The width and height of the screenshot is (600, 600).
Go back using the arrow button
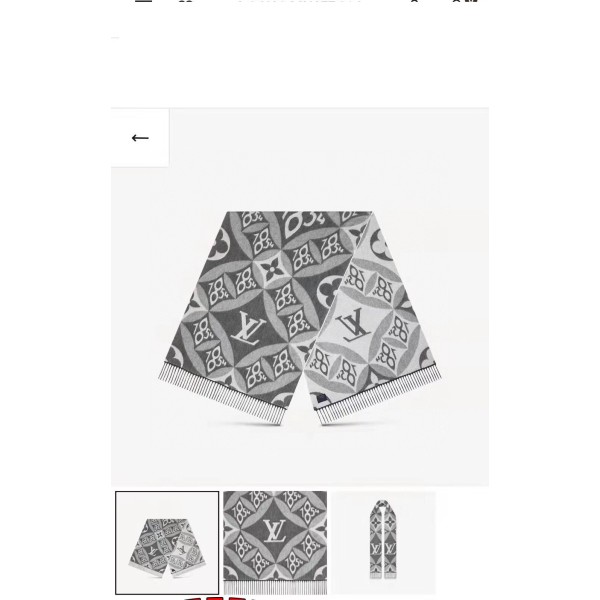(x=140, y=138)
